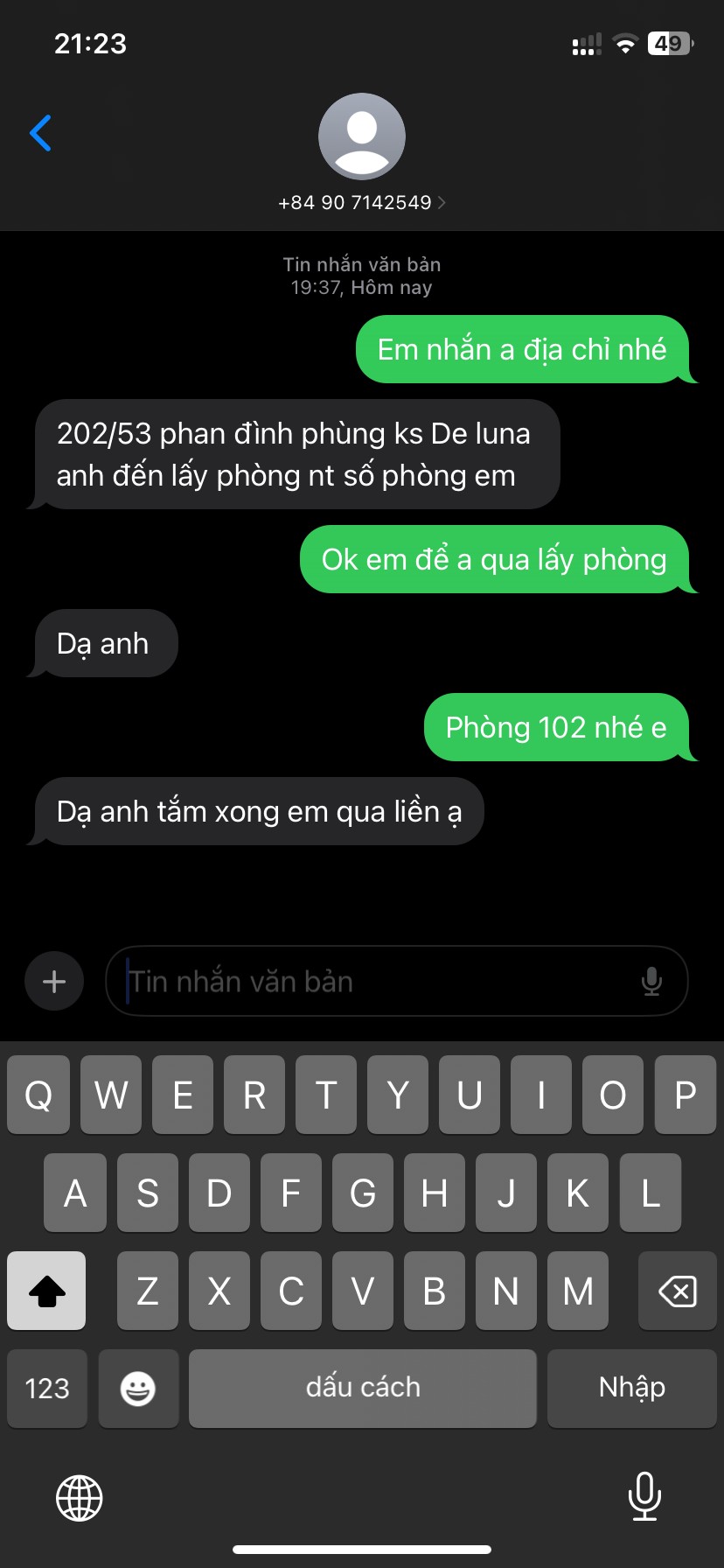Open the plus attachments menu
The image size is (724, 1568).
(54, 981)
